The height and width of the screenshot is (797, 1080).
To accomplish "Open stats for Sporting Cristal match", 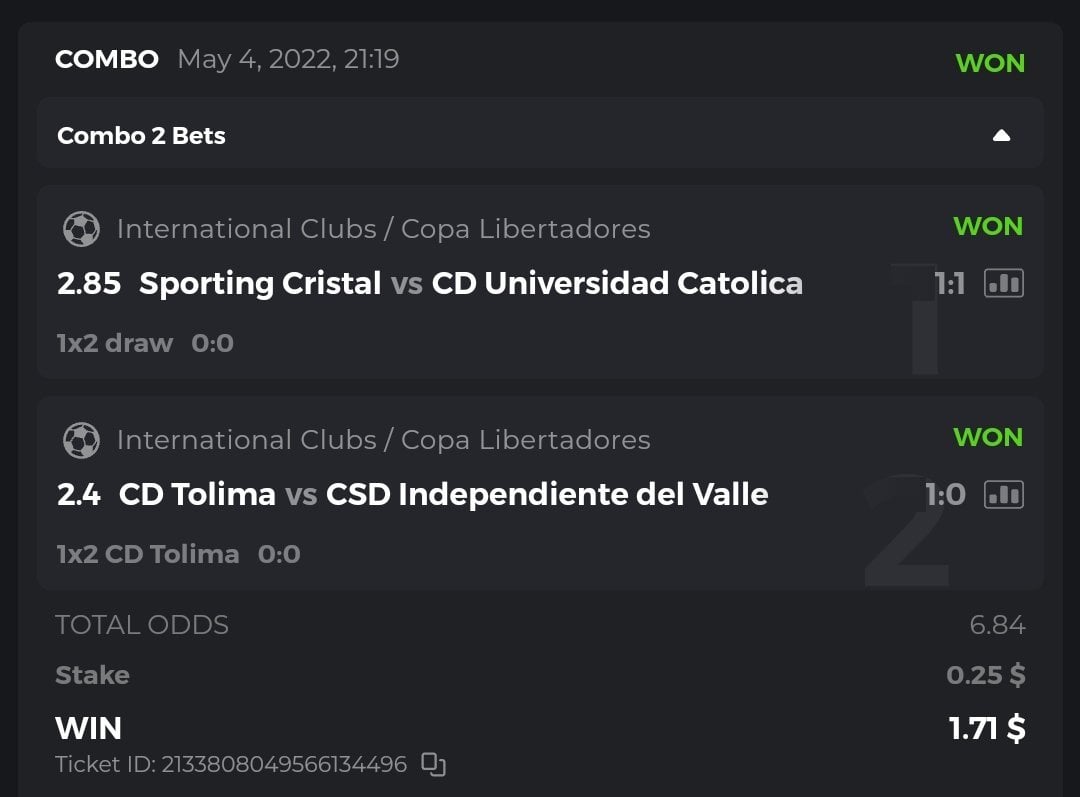I will coord(1003,284).
